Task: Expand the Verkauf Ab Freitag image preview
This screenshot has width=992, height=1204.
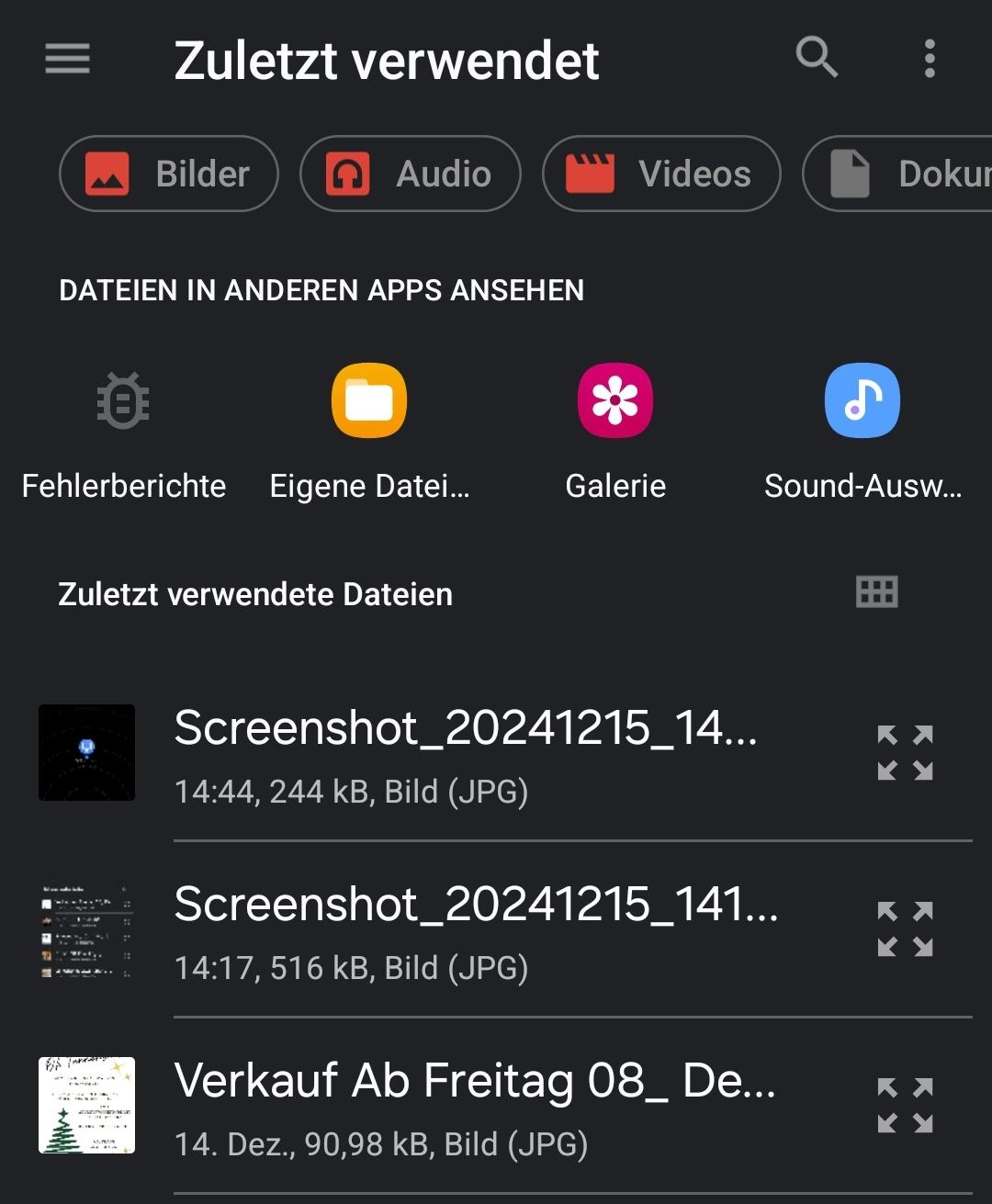Action: click(906, 1107)
